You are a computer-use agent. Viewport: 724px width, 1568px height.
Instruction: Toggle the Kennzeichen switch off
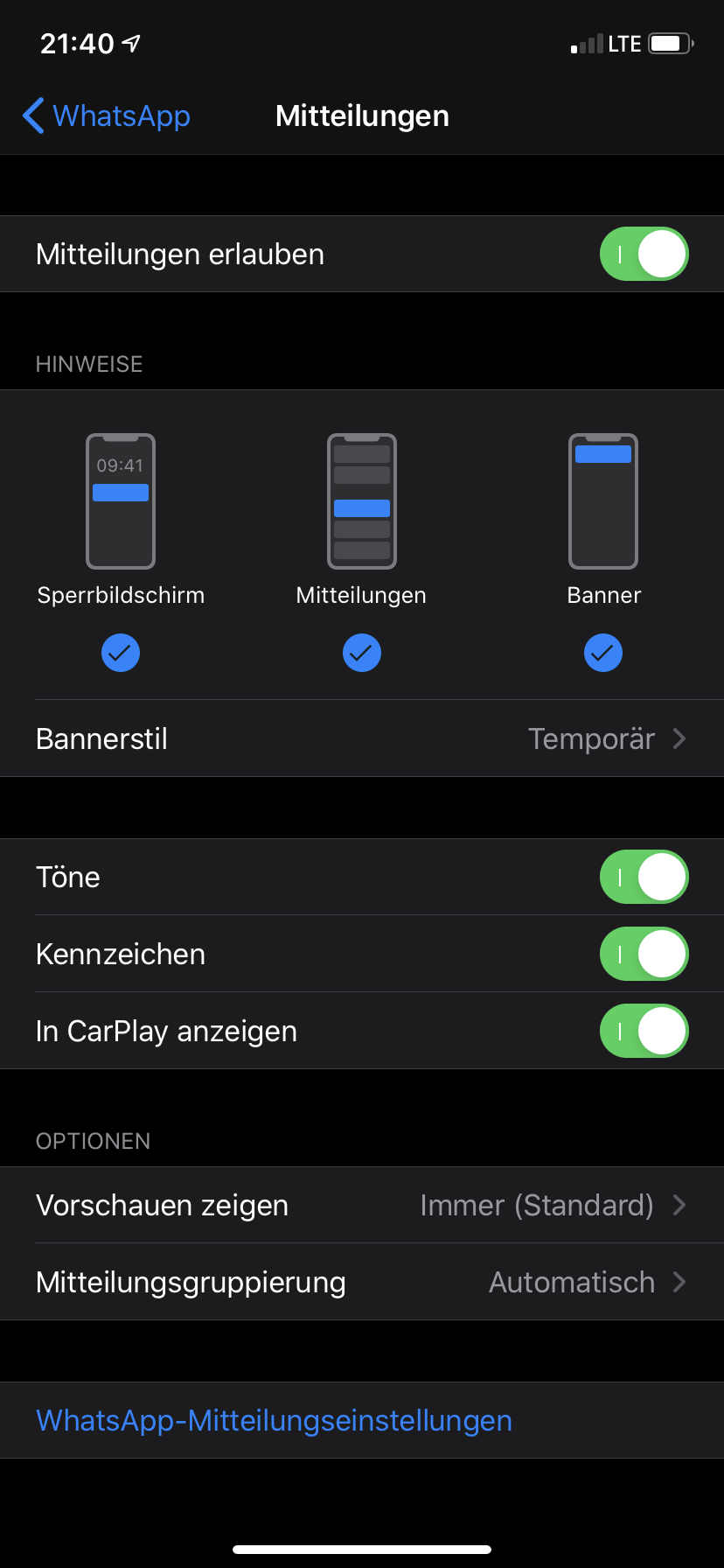(x=644, y=955)
